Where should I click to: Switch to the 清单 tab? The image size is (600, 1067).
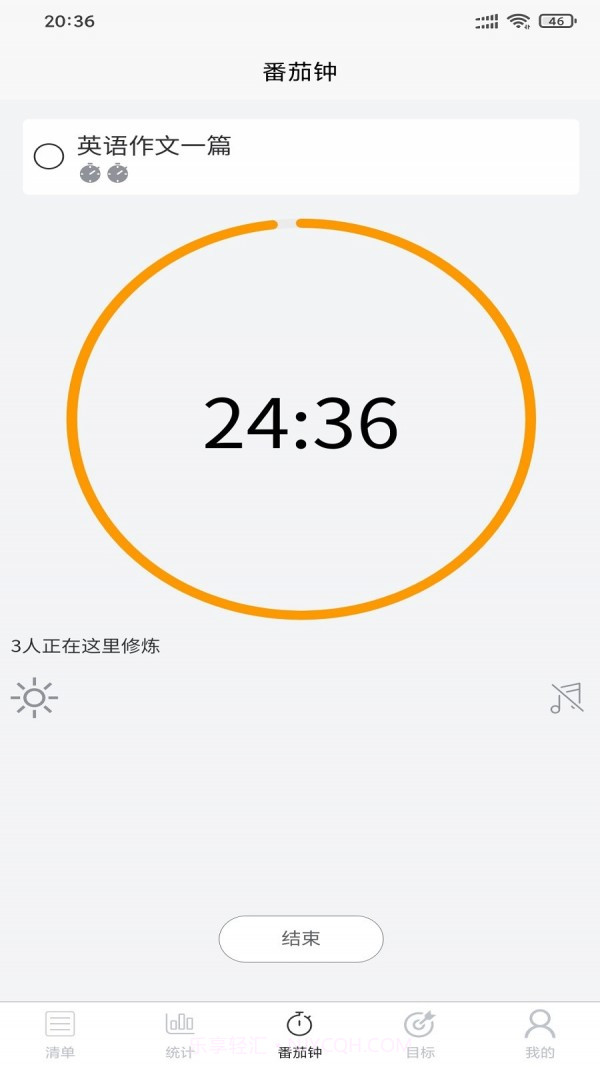60,1034
